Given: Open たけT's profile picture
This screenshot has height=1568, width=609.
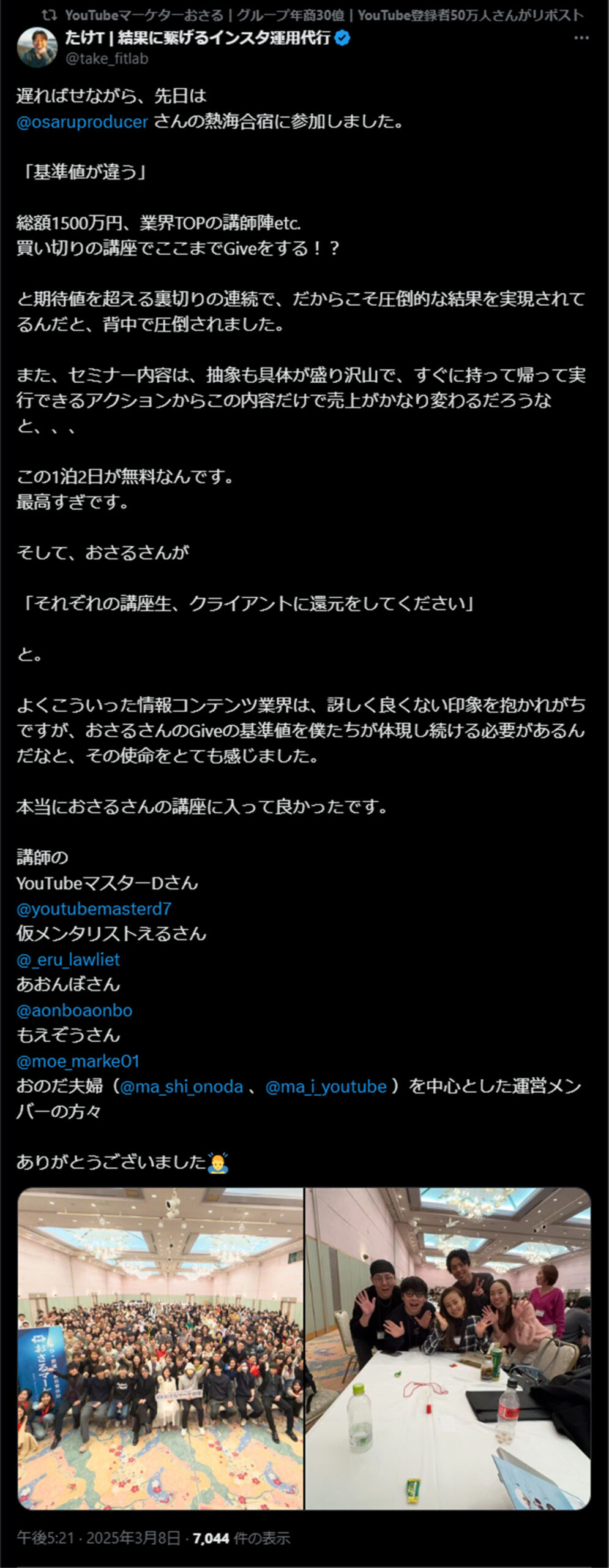Looking at the screenshot, I should tap(37, 47).
